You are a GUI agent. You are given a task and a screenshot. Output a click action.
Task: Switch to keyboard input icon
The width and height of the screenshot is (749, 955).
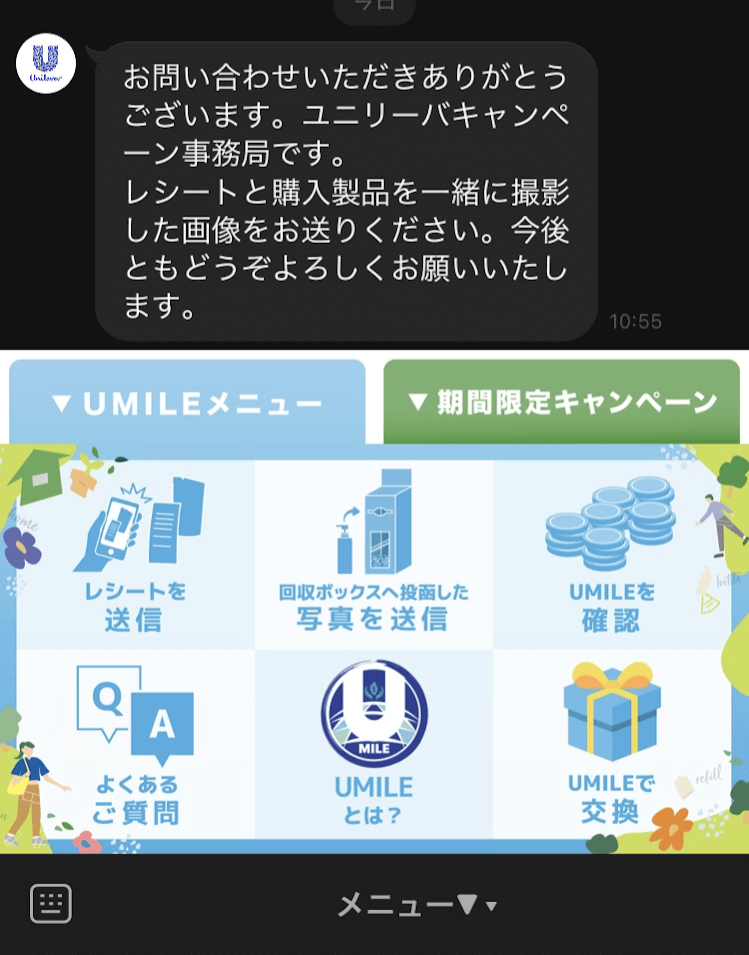tap(51, 904)
